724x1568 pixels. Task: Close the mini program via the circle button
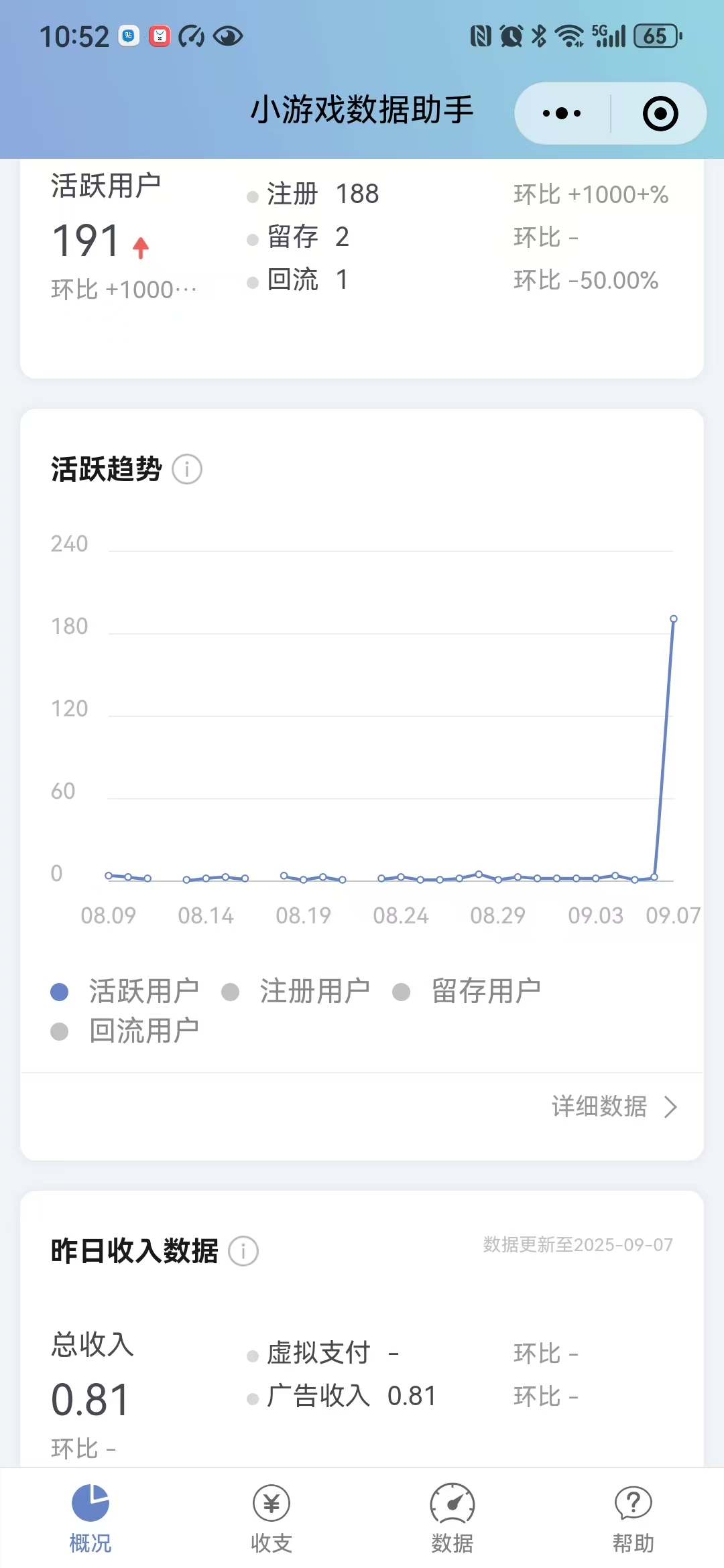660,113
